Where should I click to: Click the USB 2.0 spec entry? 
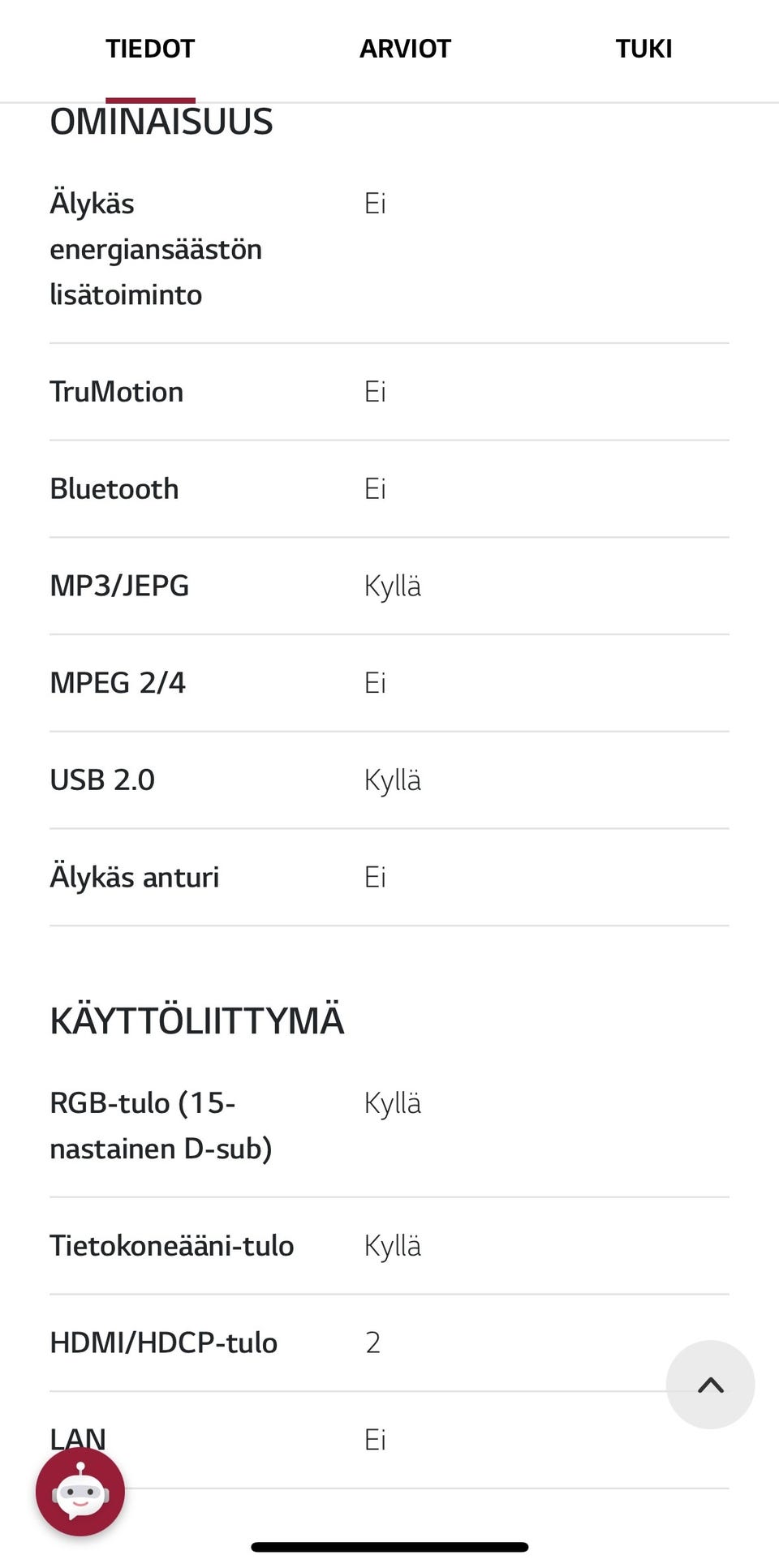click(102, 779)
